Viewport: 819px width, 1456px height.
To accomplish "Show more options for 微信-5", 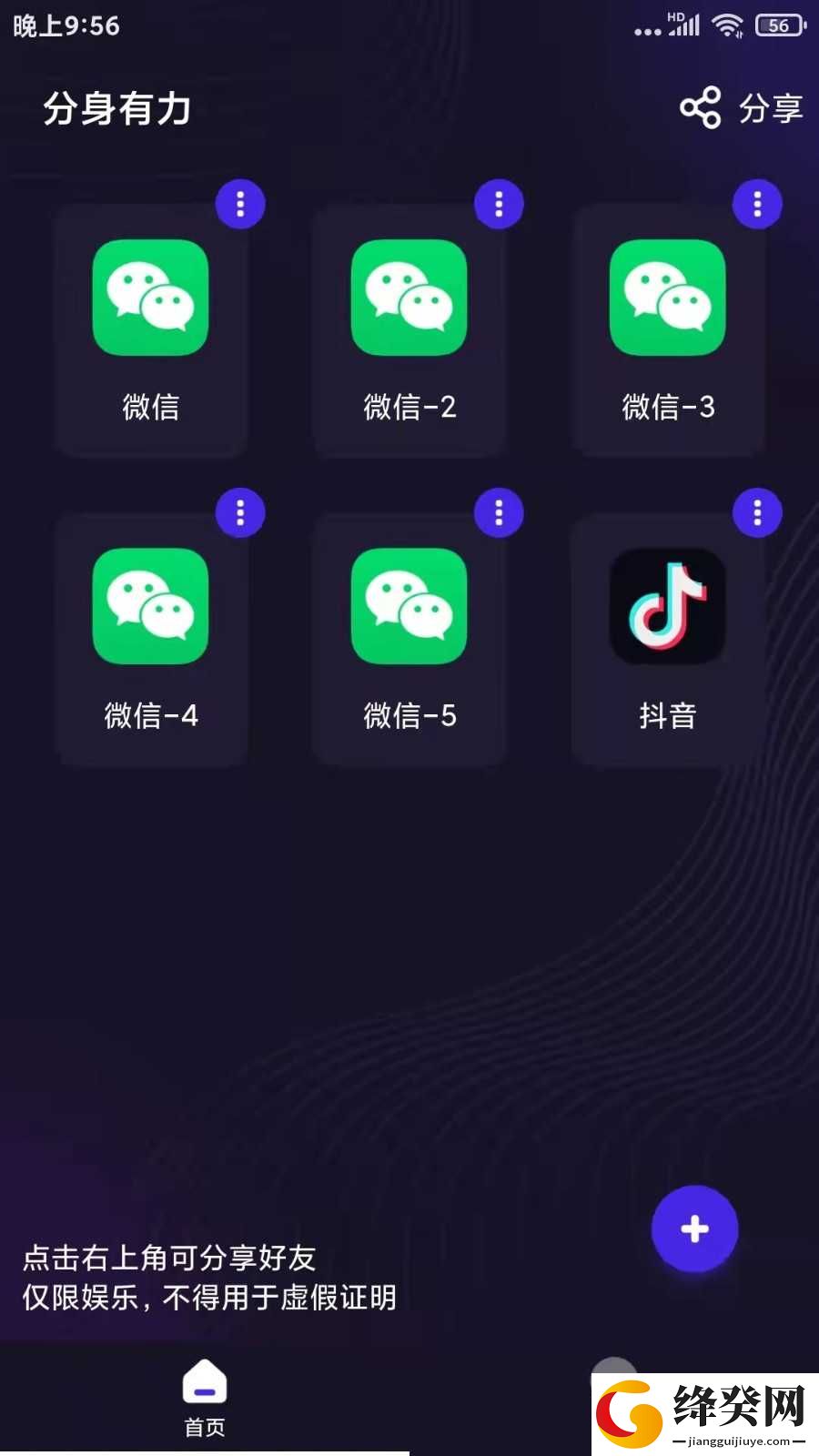I will coord(499,513).
